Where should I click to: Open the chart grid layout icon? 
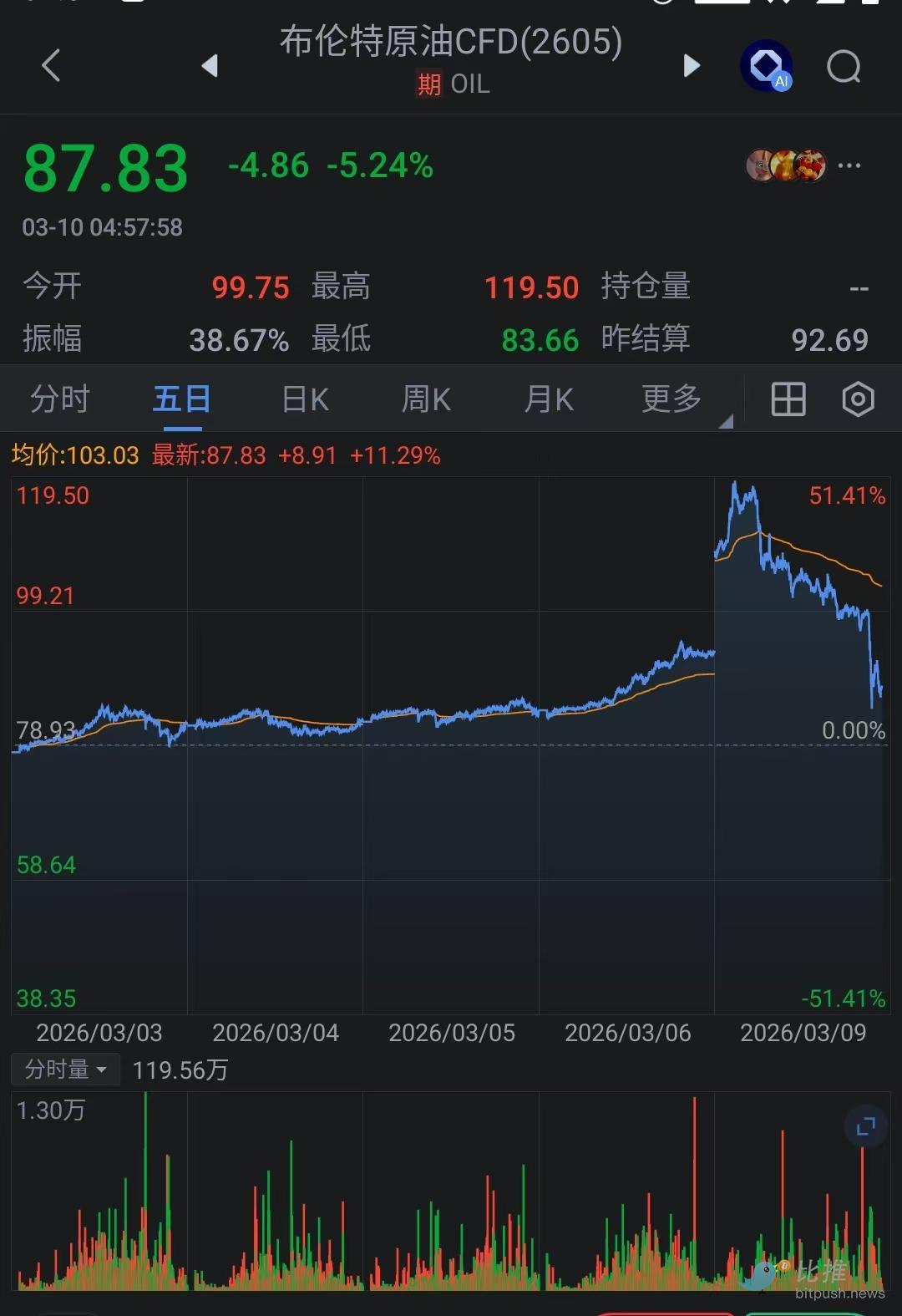(x=788, y=399)
